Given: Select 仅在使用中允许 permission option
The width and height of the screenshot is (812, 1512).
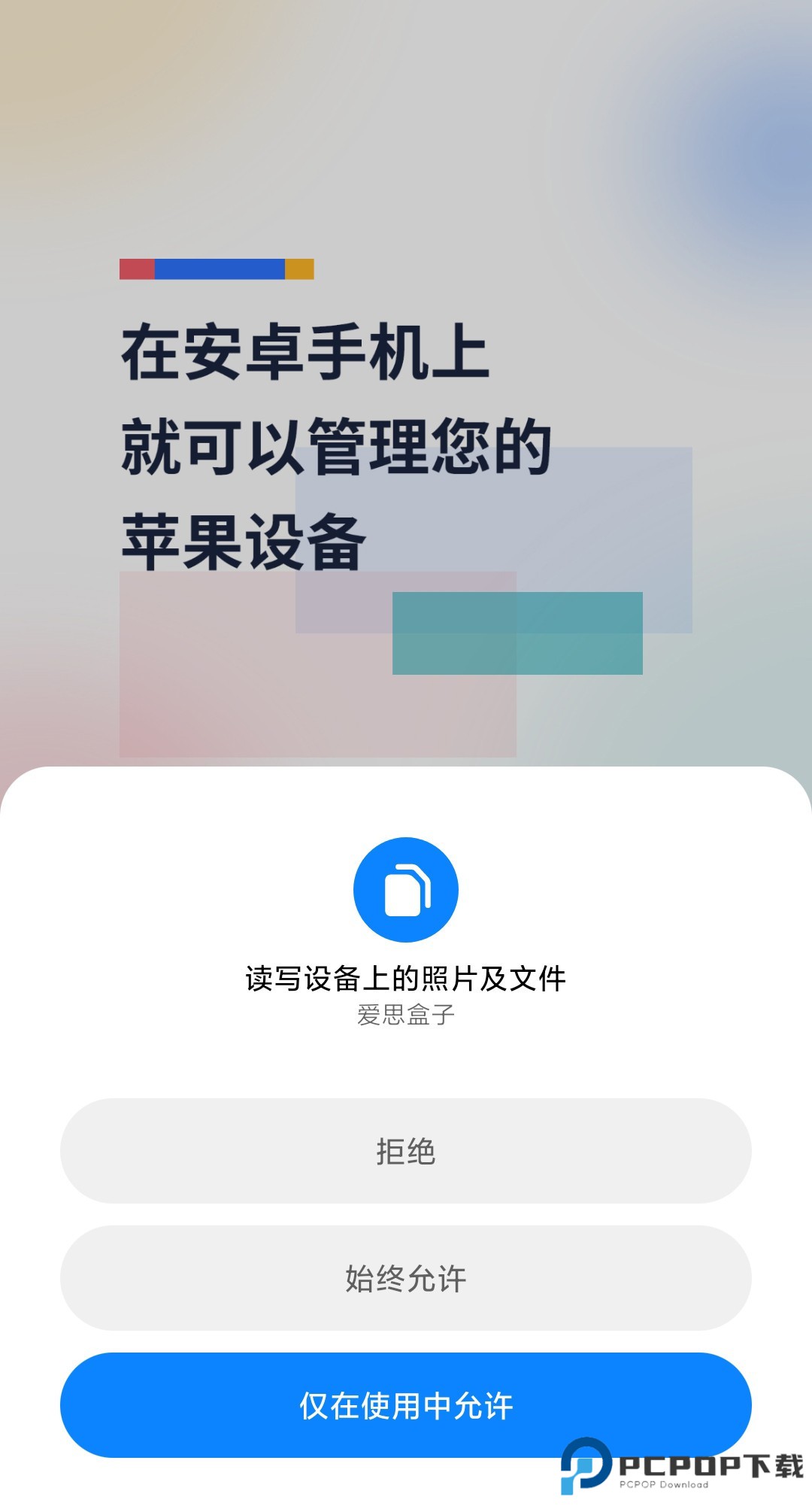Looking at the screenshot, I should pos(406,1409).
